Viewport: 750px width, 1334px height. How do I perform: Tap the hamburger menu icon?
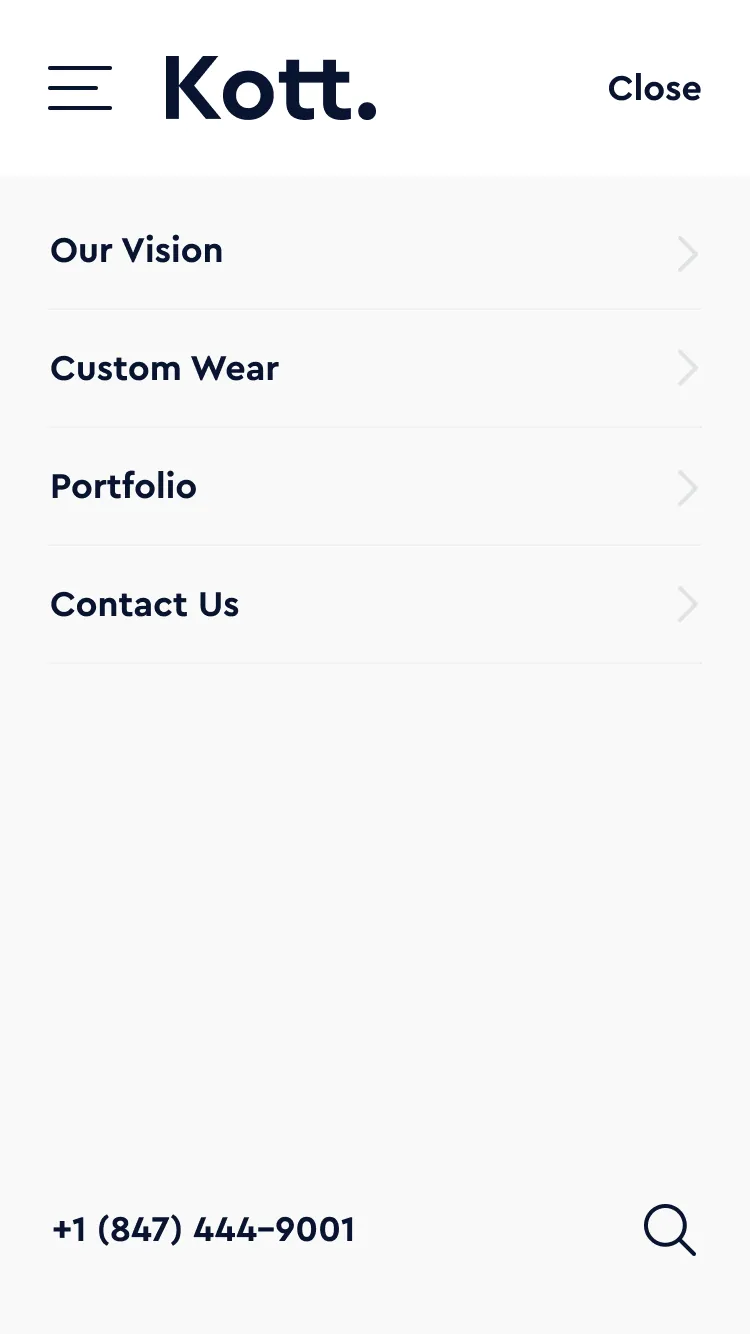click(x=80, y=88)
